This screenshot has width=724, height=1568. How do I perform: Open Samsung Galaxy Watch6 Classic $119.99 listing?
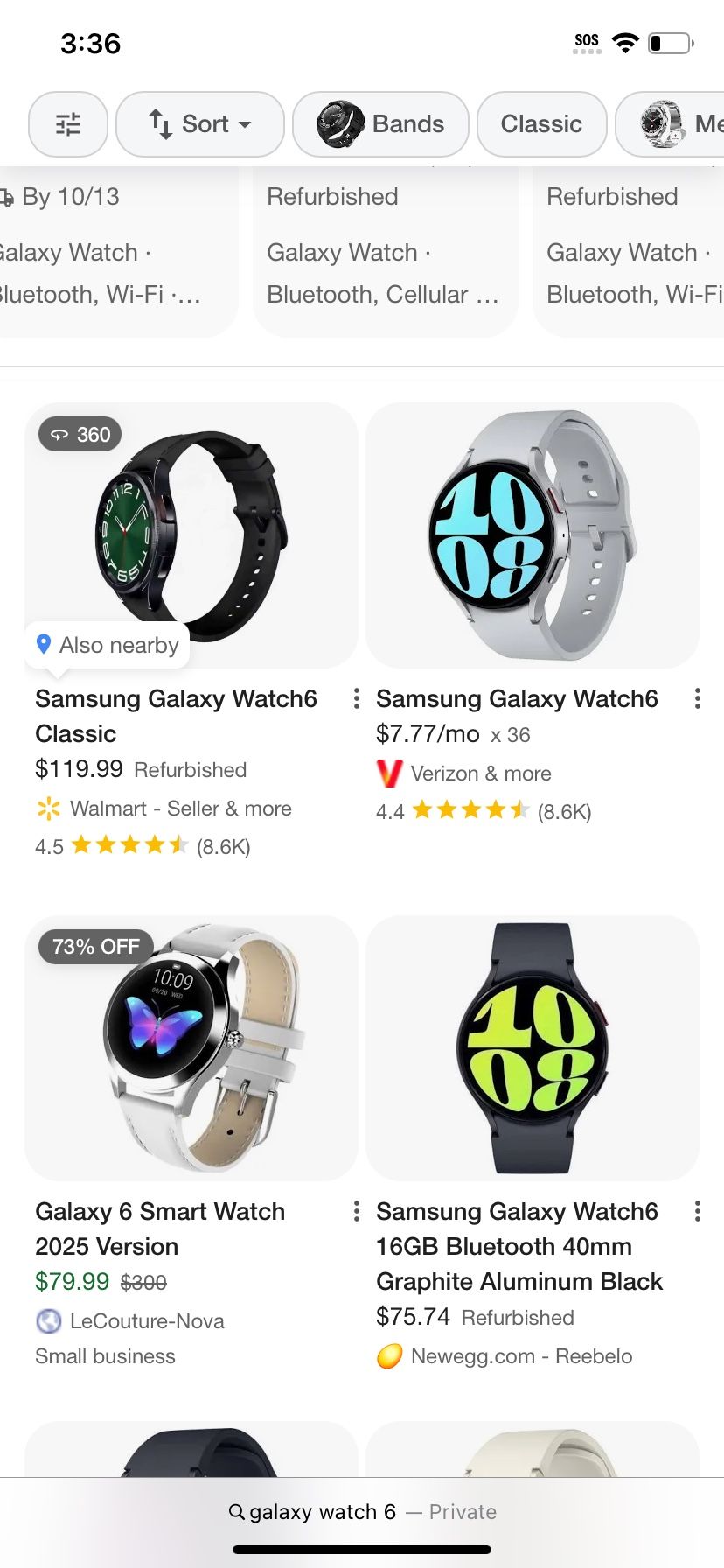click(176, 716)
